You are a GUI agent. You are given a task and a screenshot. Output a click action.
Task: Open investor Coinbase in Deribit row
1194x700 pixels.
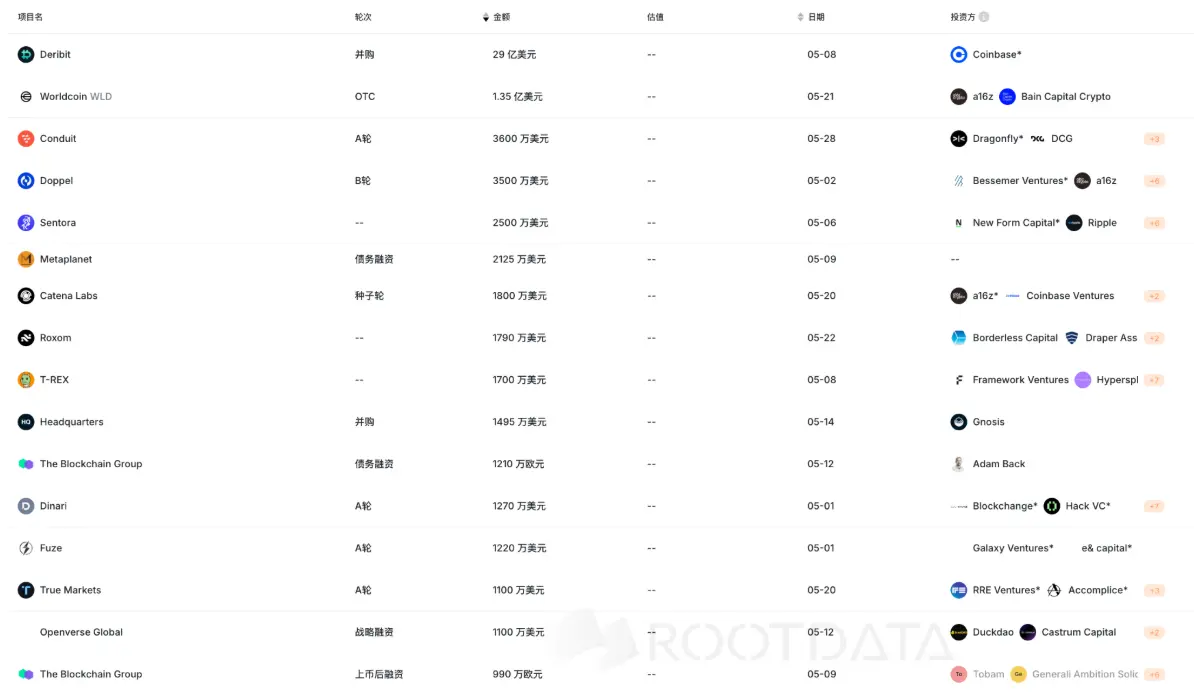click(x=995, y=55)
